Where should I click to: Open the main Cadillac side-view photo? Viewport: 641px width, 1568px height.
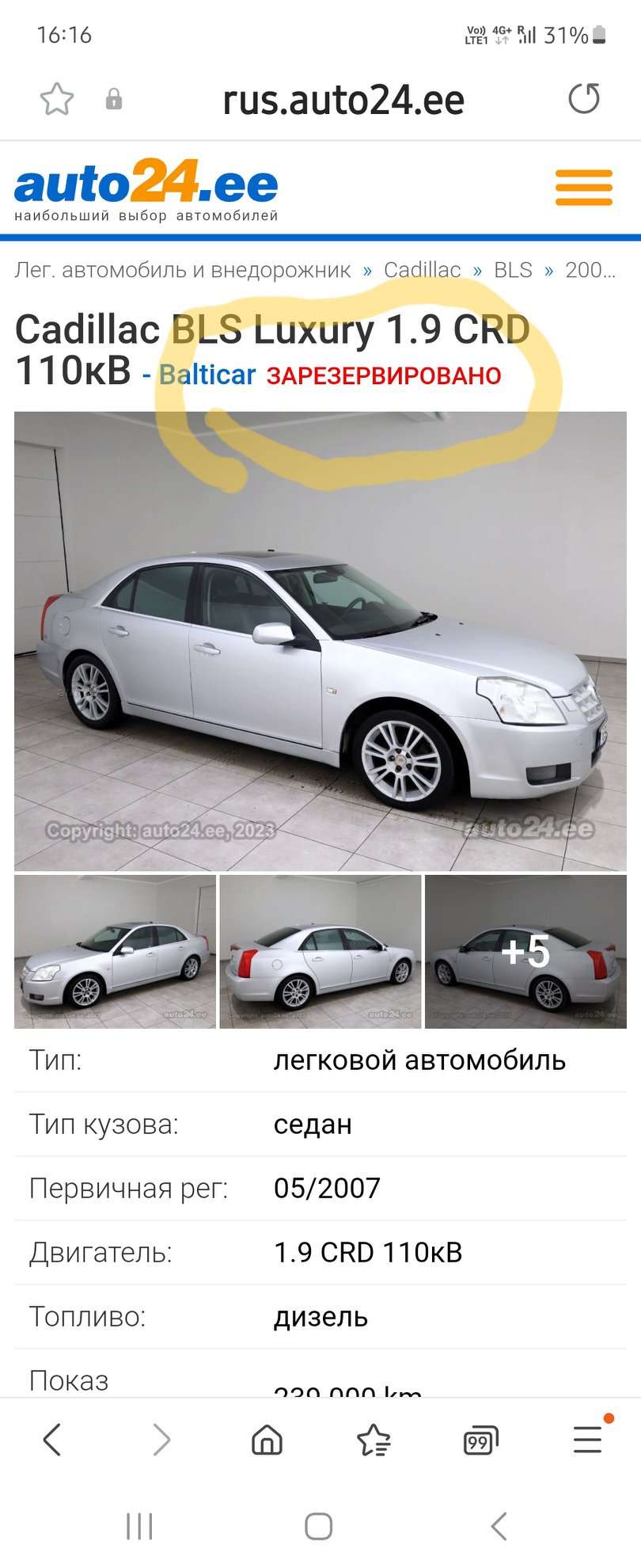coord(320,641)
